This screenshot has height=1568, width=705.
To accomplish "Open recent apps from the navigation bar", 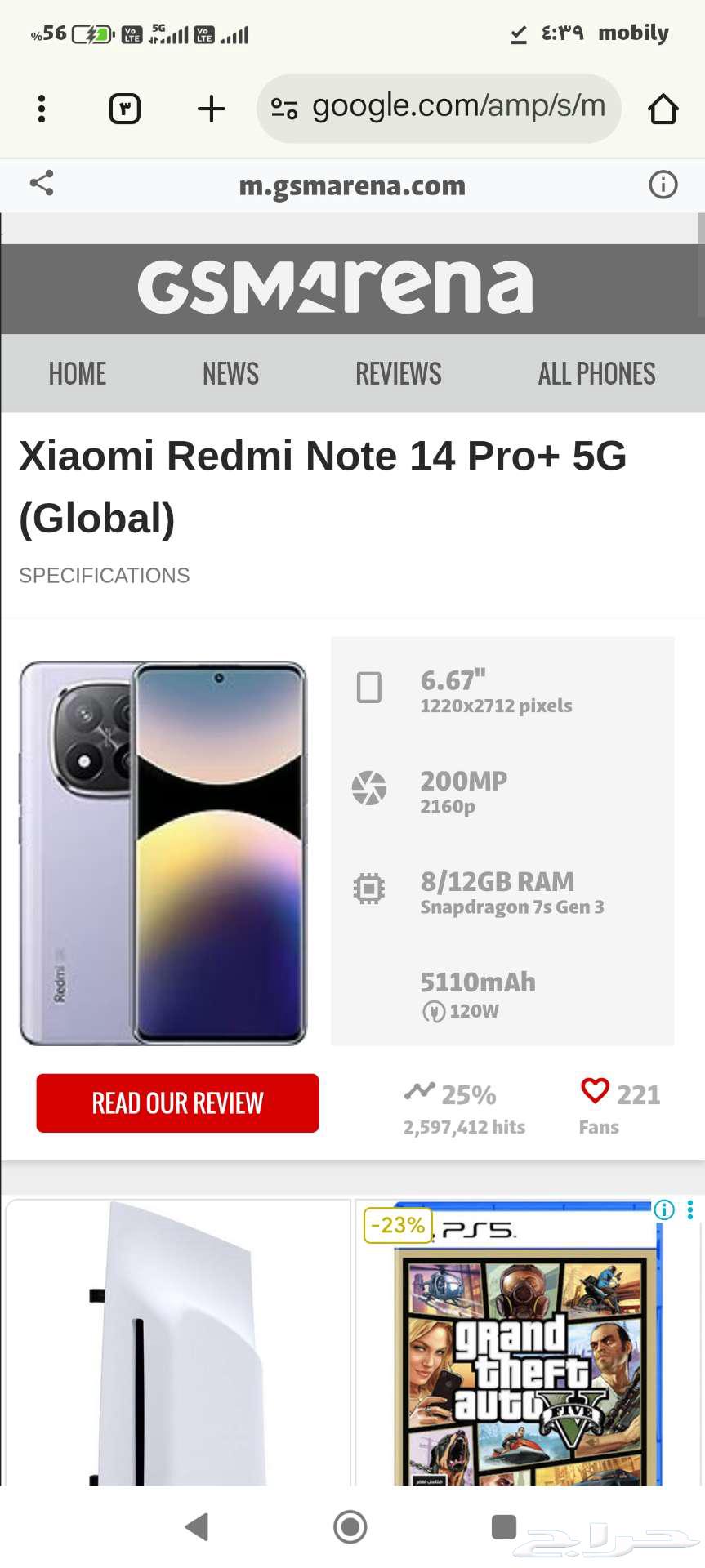I will tap(504, 1526).
